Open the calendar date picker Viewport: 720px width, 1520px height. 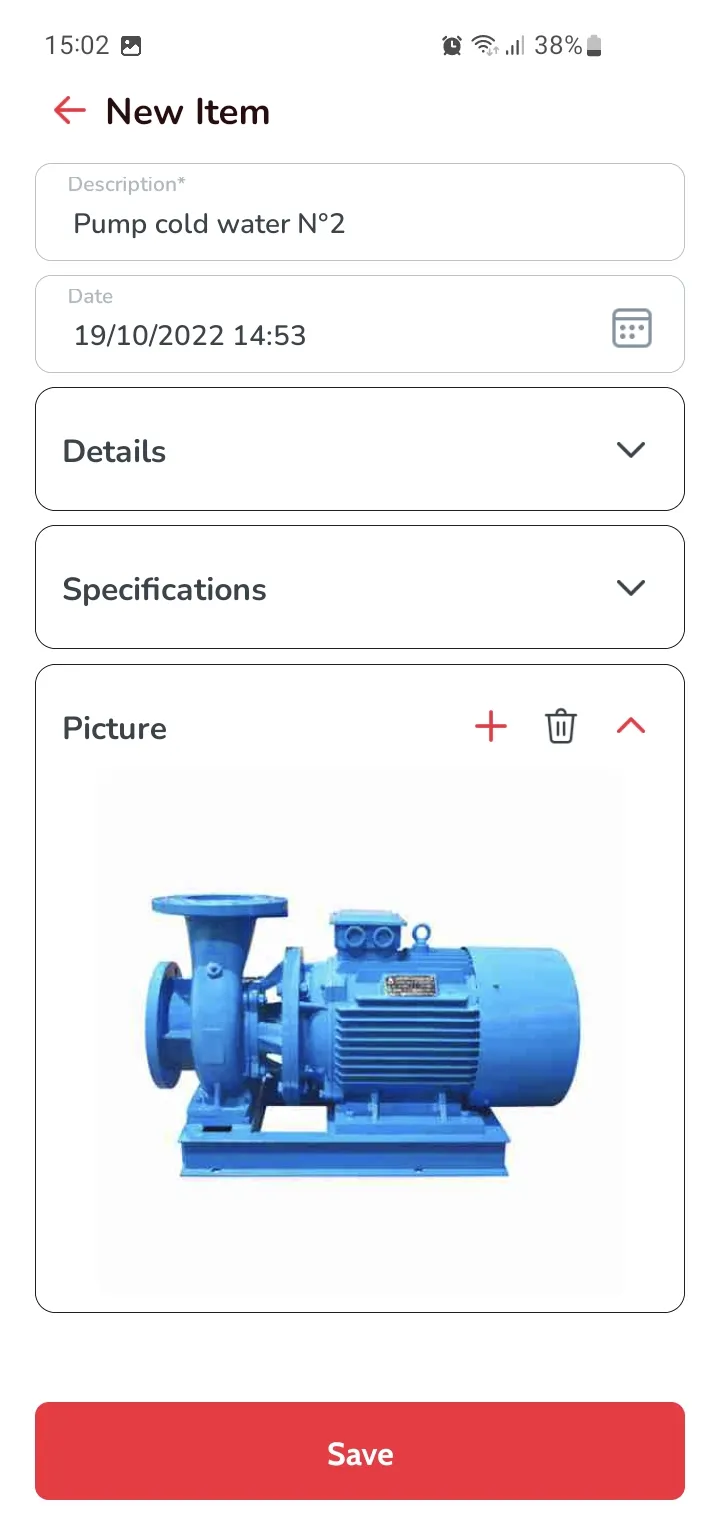pyautogui.click(x=631, y=328)
